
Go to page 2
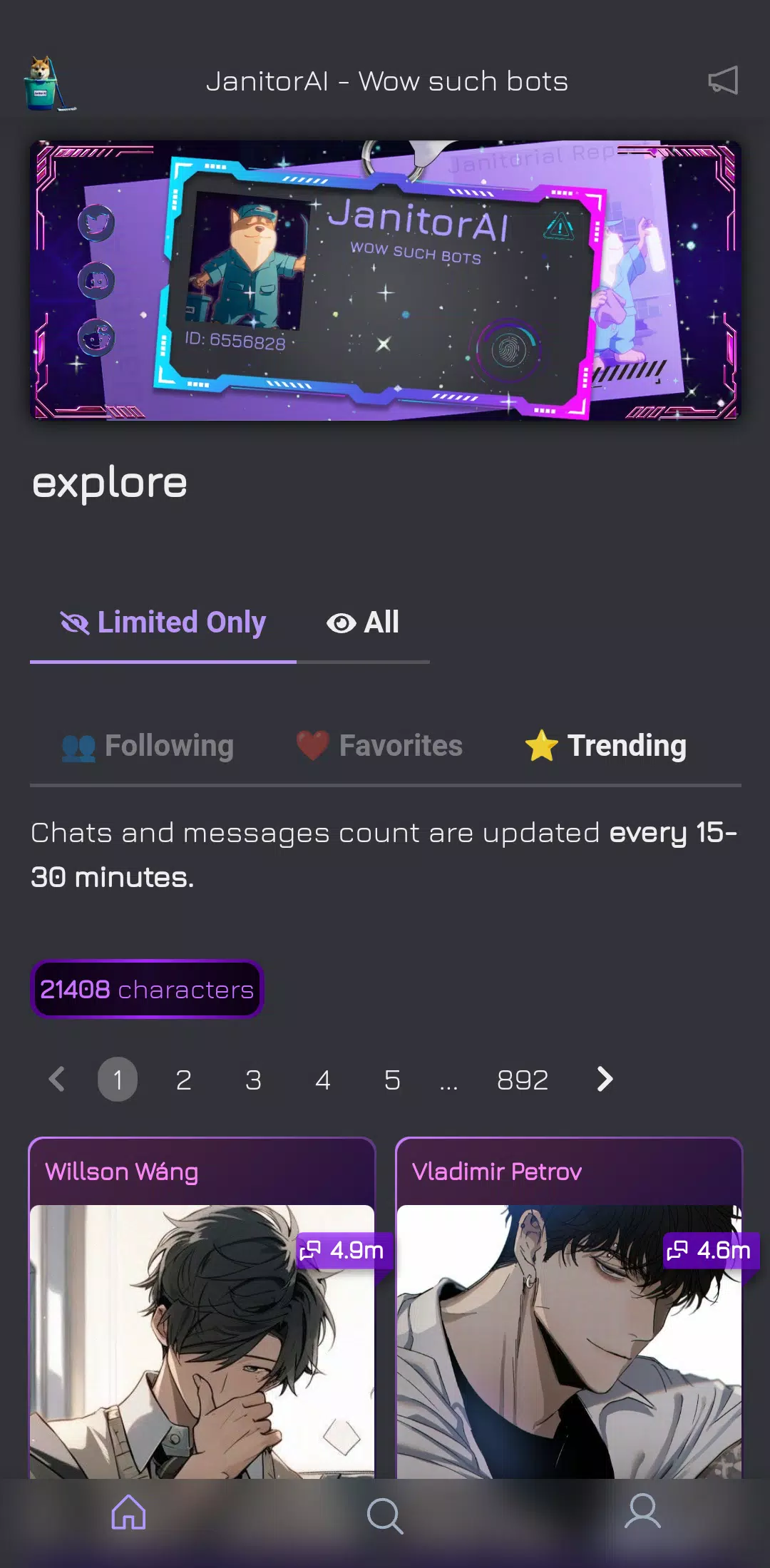[x=183, y=1080]
